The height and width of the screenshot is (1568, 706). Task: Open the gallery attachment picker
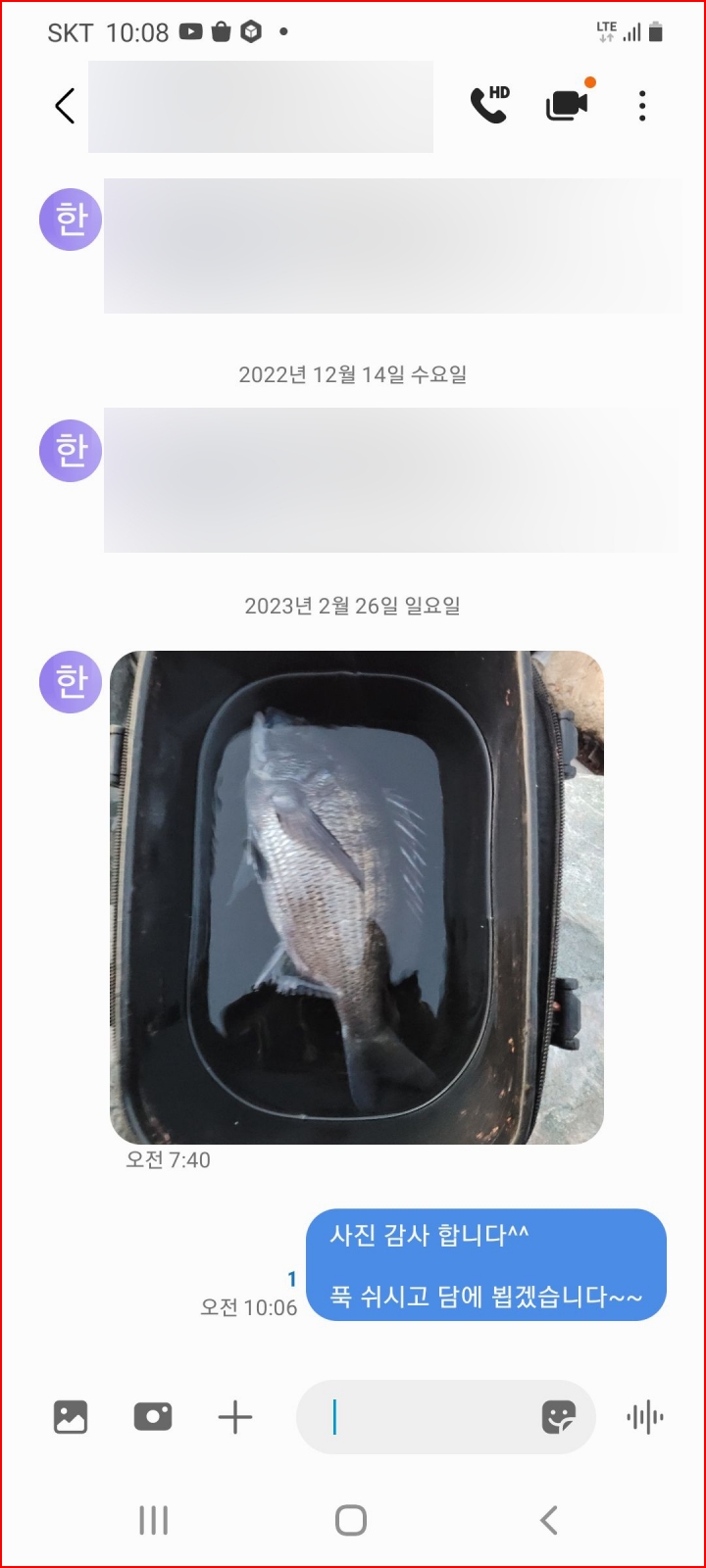[x=71, y=1417]
